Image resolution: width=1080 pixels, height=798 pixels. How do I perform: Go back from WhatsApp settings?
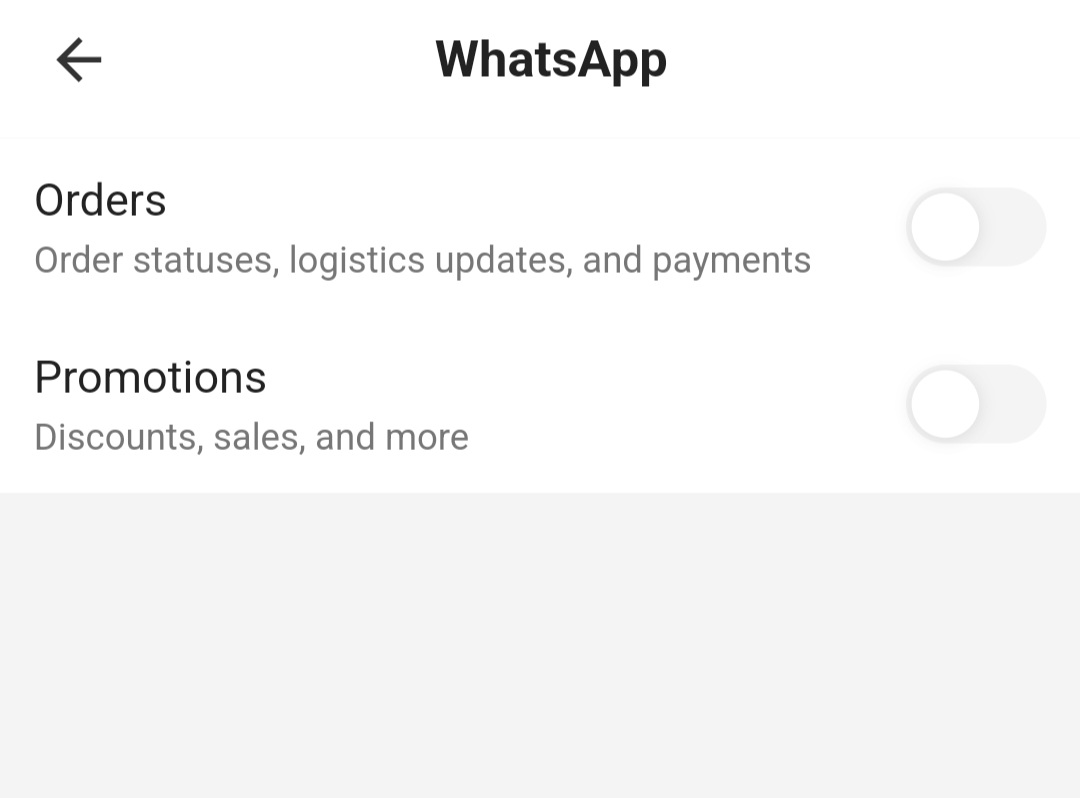(x=79, y=60)
